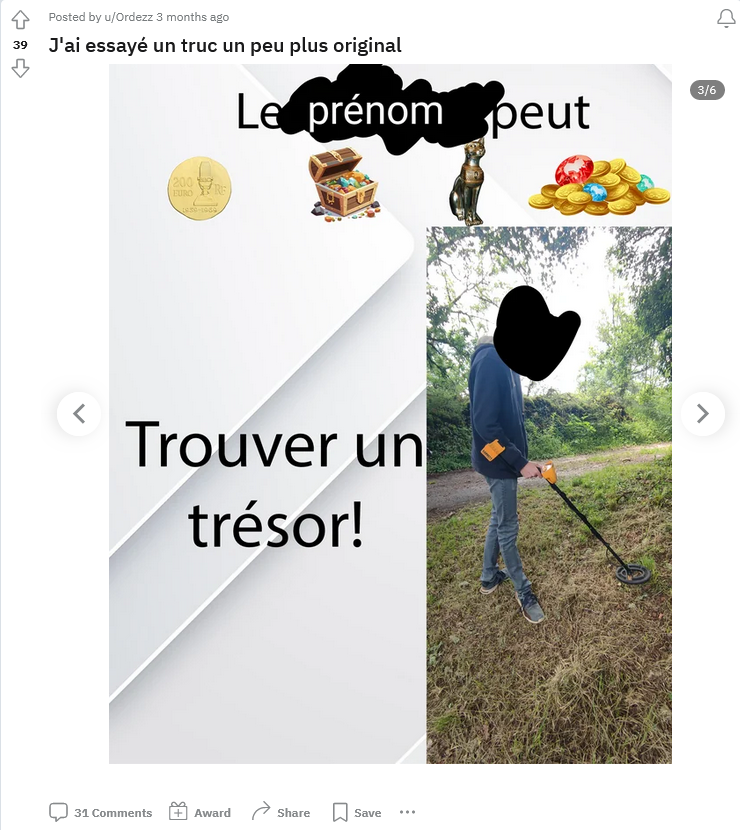Save this post

(357, 812)
